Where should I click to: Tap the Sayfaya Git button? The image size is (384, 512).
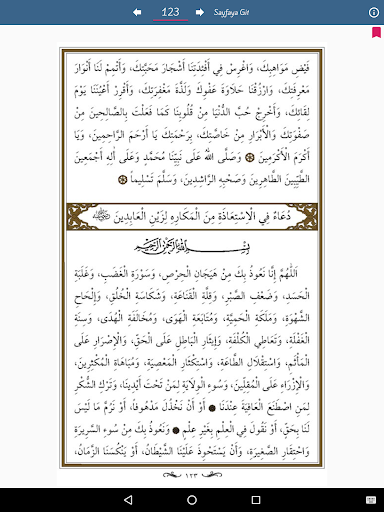(x=231, y=13)
